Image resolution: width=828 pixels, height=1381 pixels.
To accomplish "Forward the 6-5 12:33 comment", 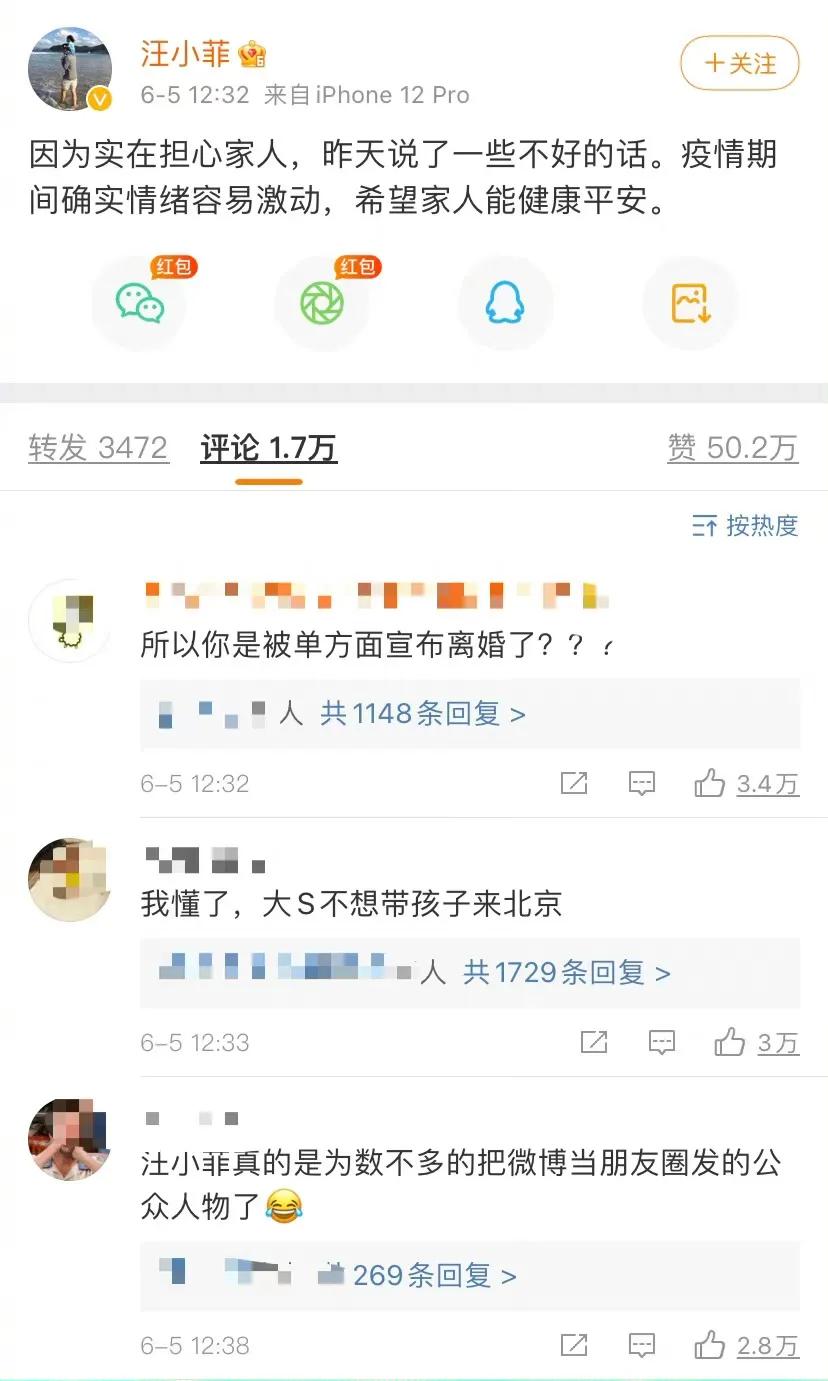I will point(594,1043).
